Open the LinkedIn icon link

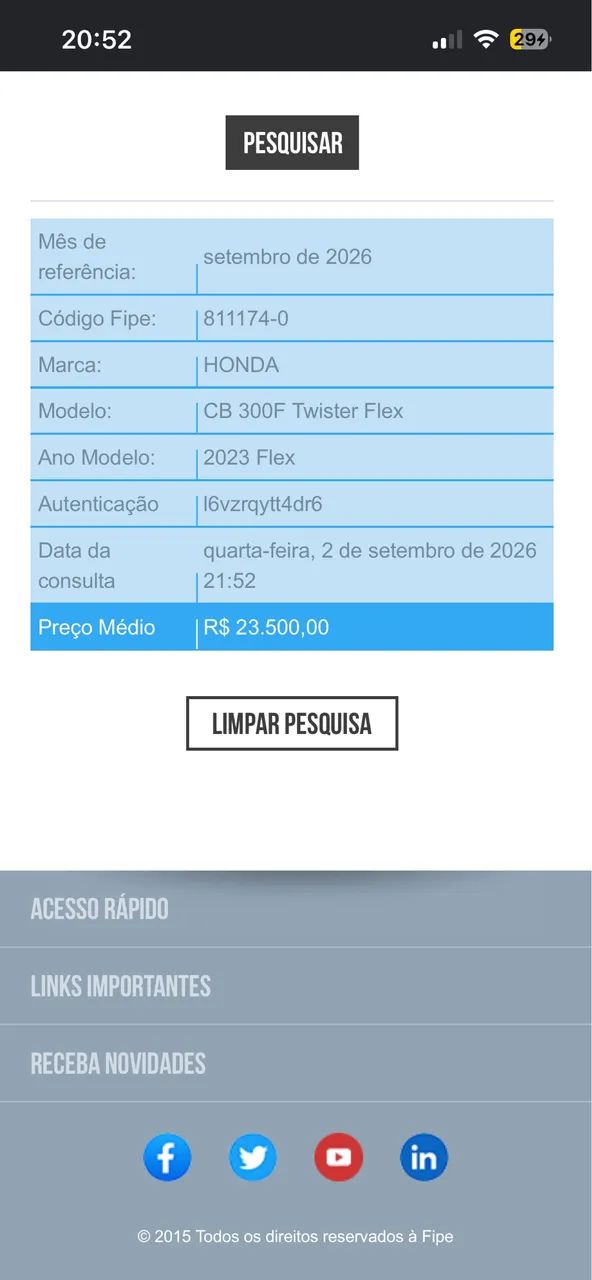click(x=424, y=1158)
